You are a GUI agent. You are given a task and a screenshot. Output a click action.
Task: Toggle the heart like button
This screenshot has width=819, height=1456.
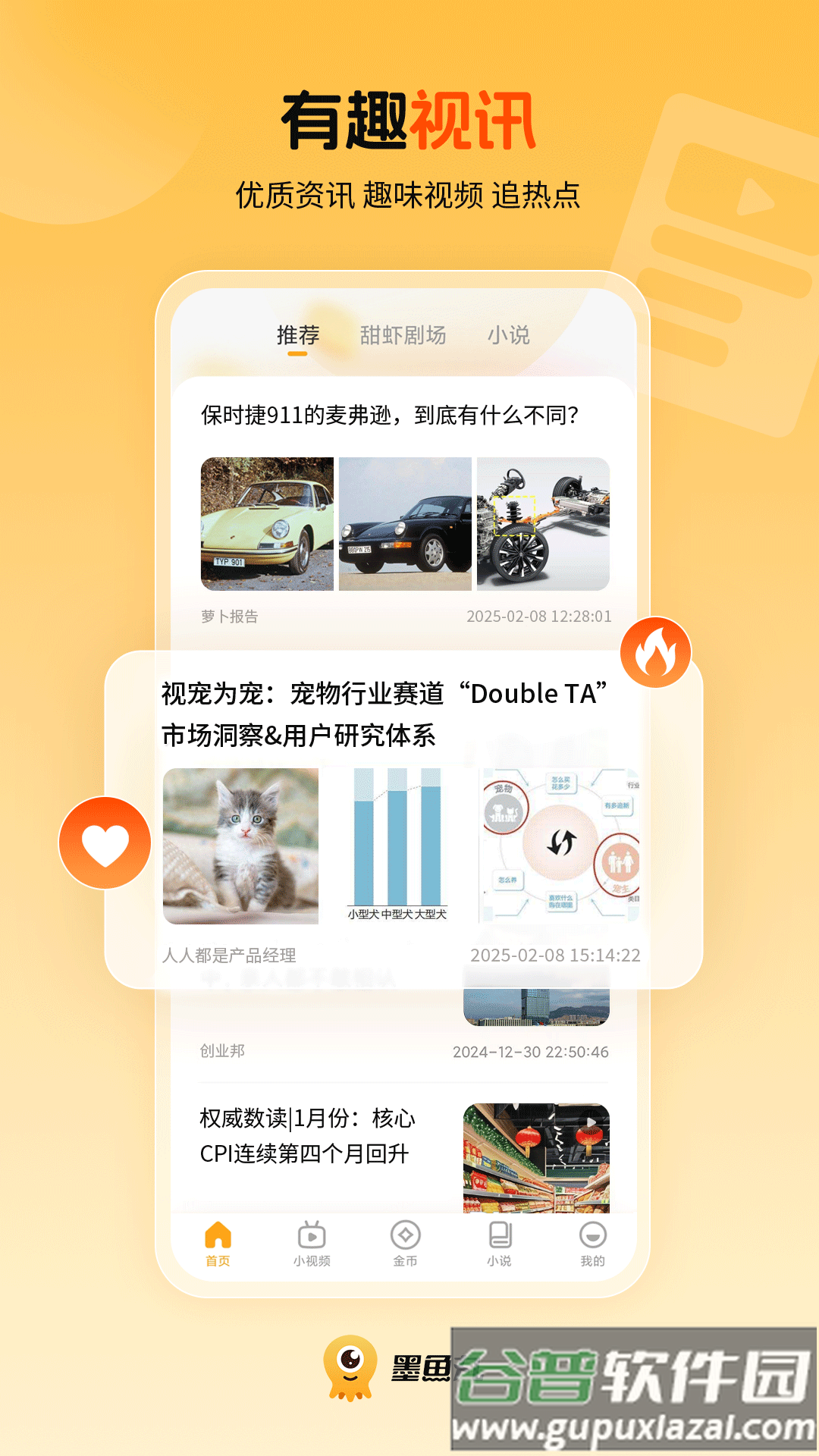click(105, 840)
